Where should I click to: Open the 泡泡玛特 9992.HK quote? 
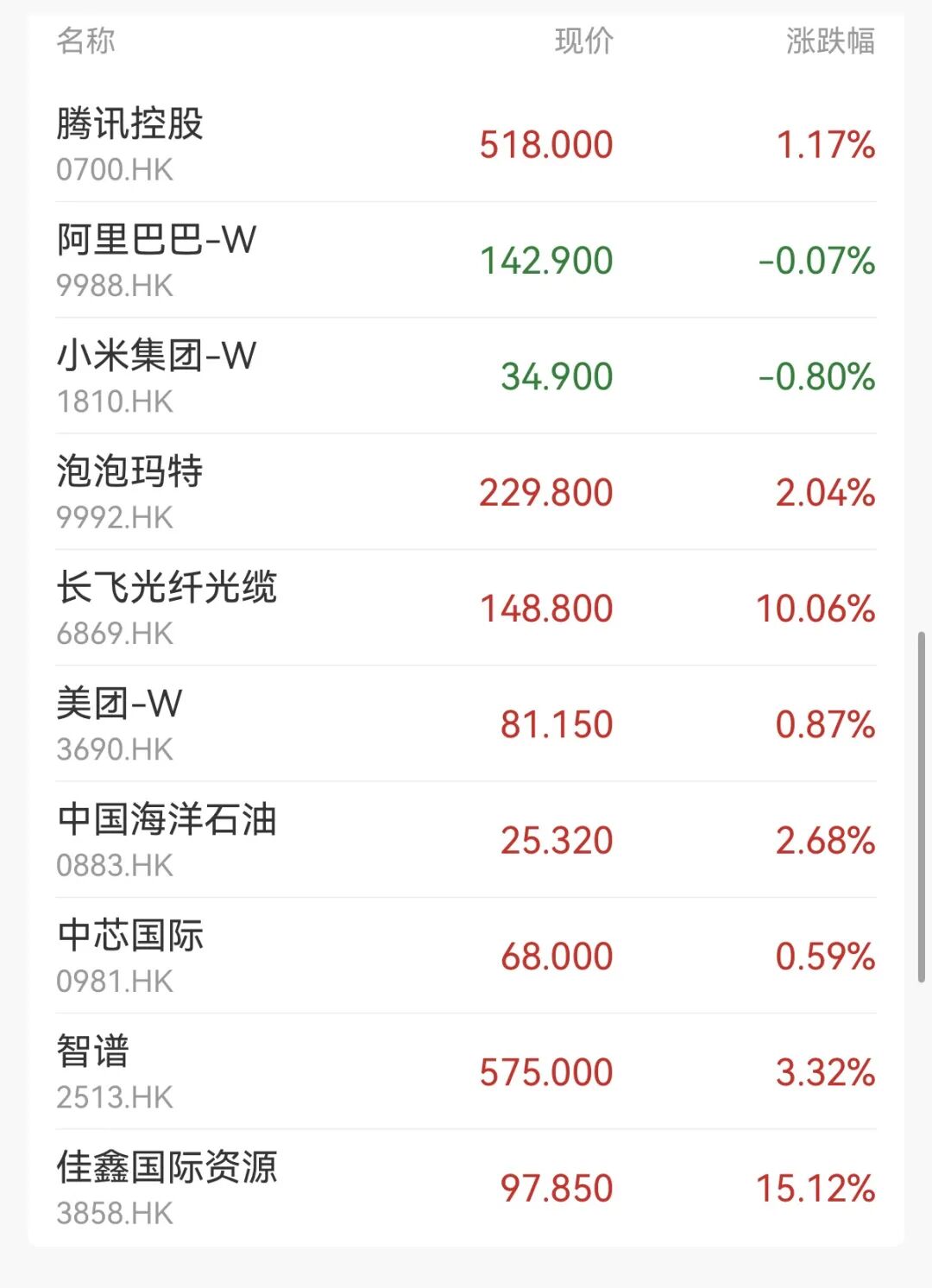[466, 492]
